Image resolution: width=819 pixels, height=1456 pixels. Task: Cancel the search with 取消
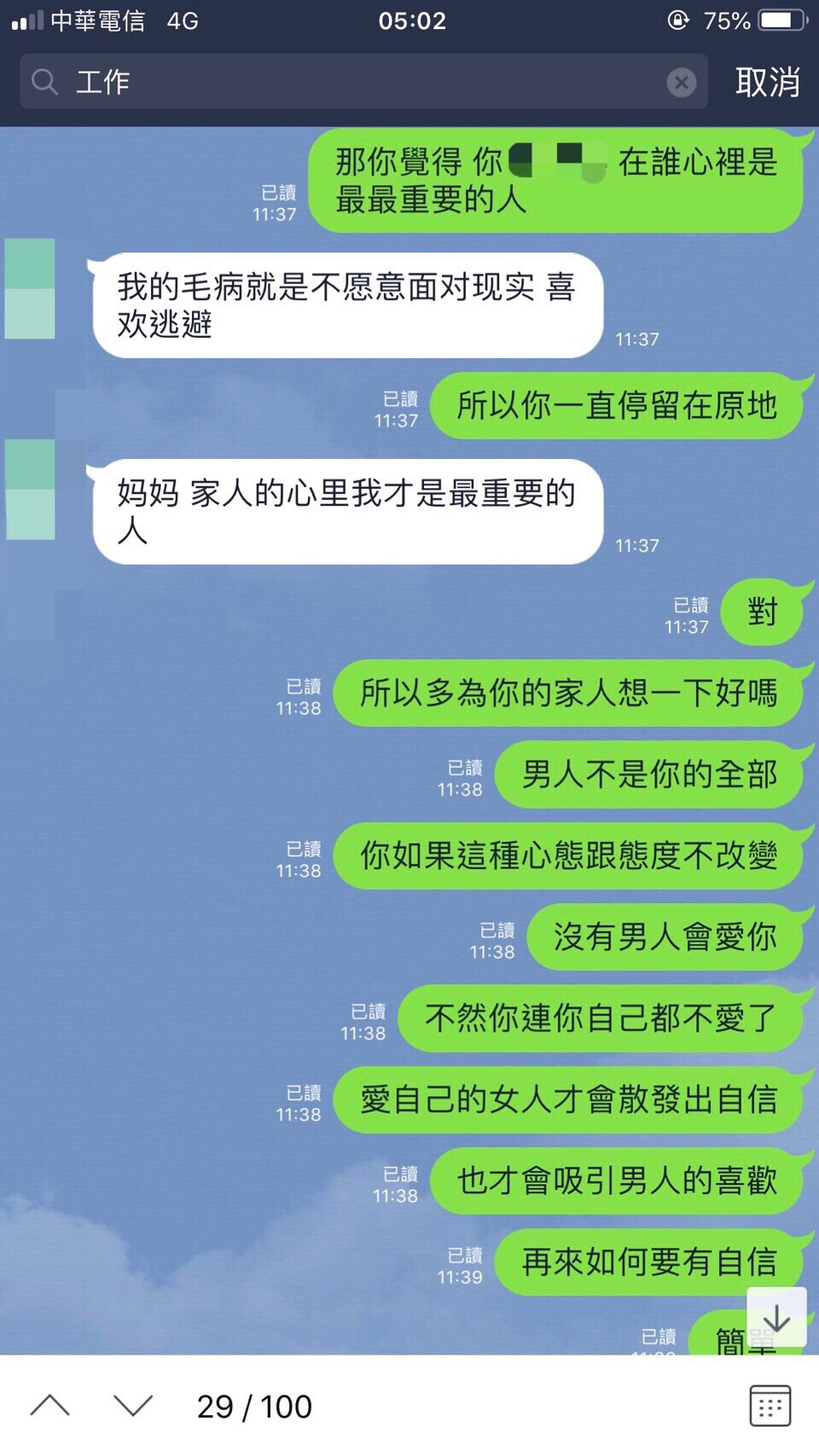(767, 82)
